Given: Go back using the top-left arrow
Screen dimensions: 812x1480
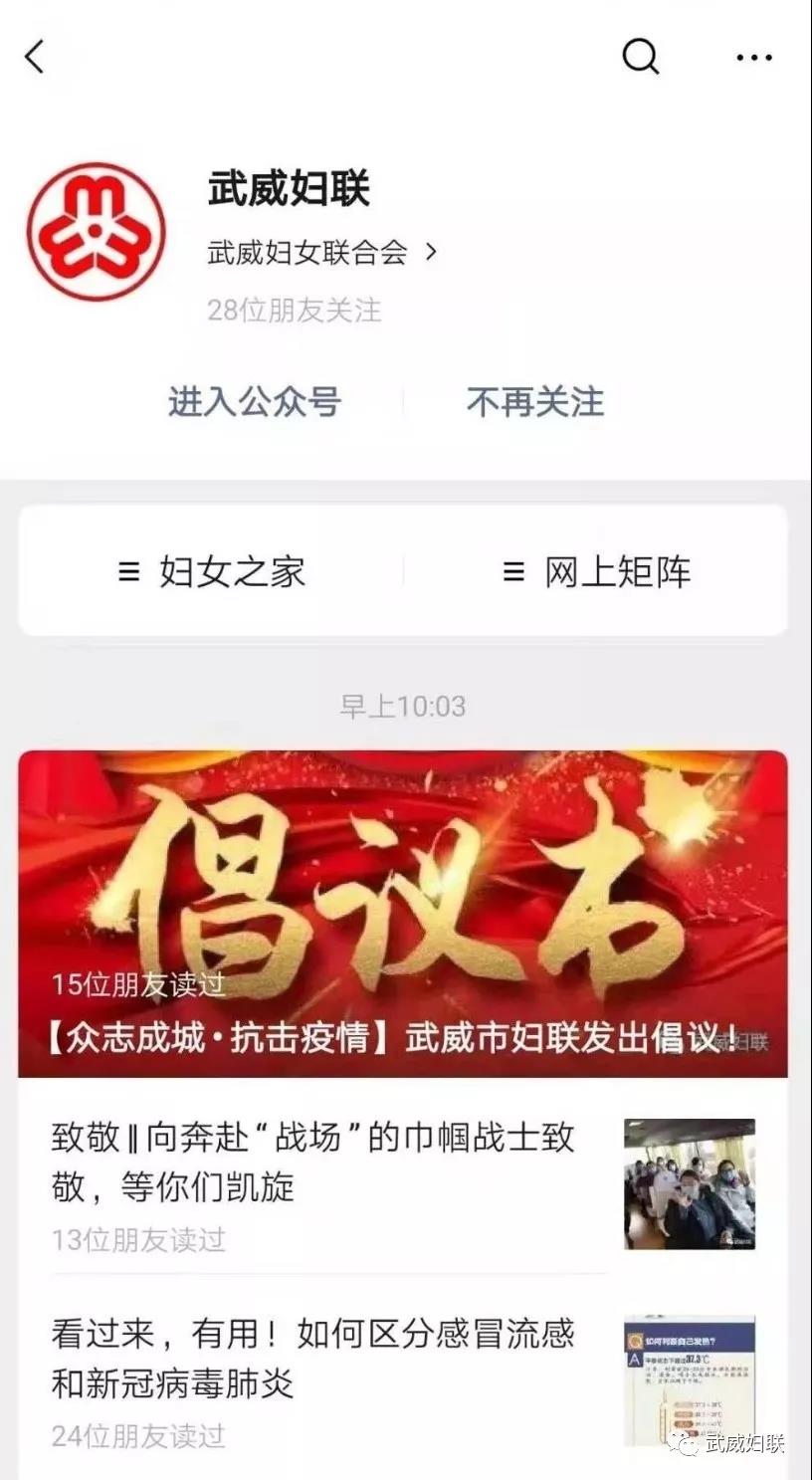Looking at the screenshot, I should click(36, 57).
